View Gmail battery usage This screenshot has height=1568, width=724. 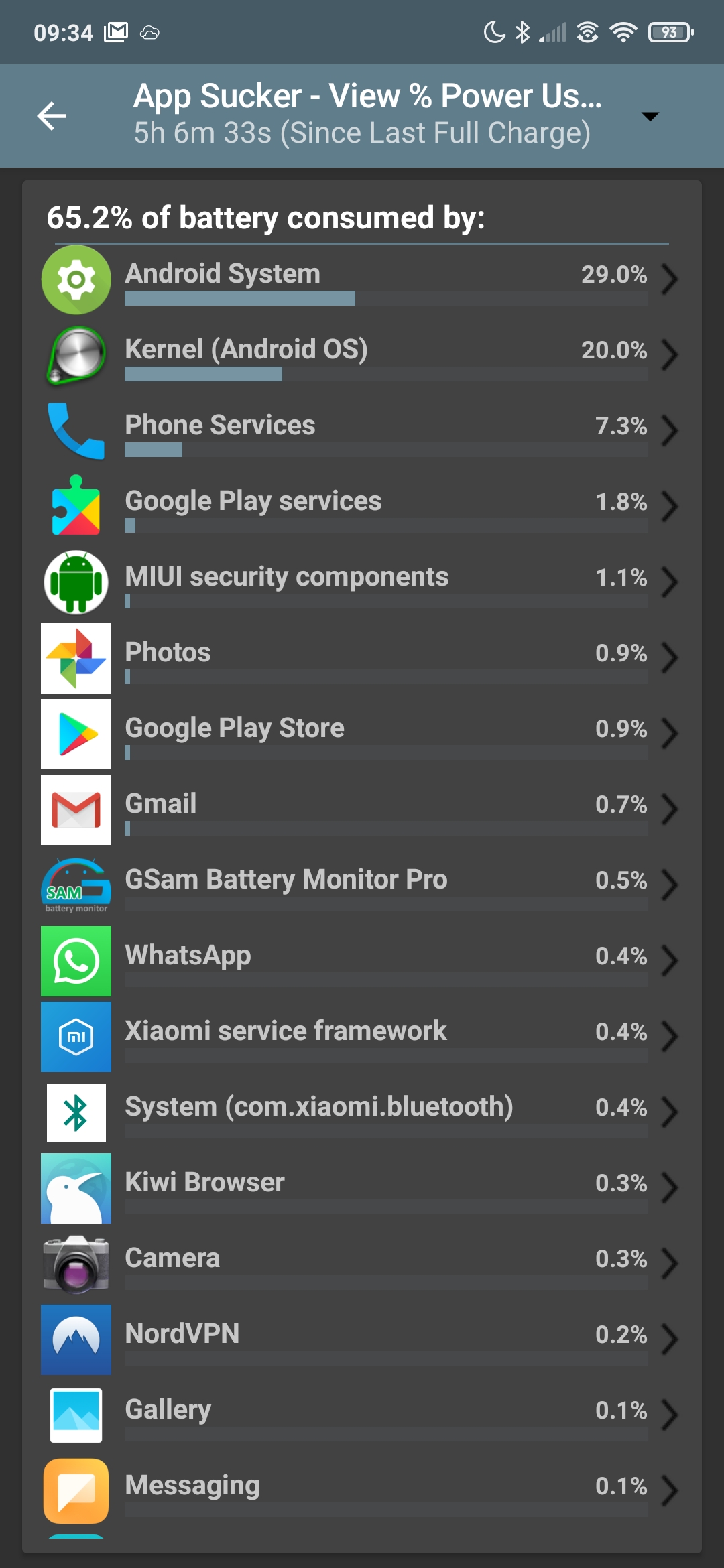click(362, 809)
